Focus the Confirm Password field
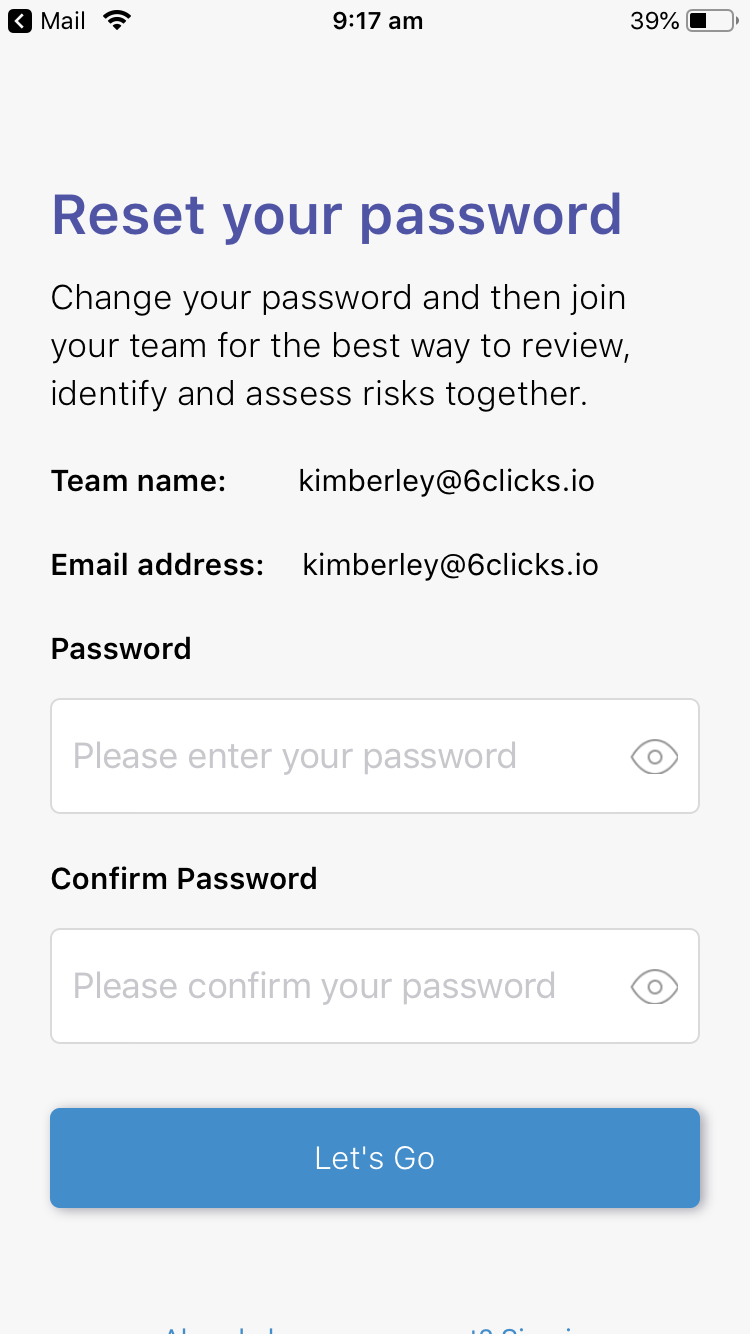750x1334 pixels. tap(375, 986)
